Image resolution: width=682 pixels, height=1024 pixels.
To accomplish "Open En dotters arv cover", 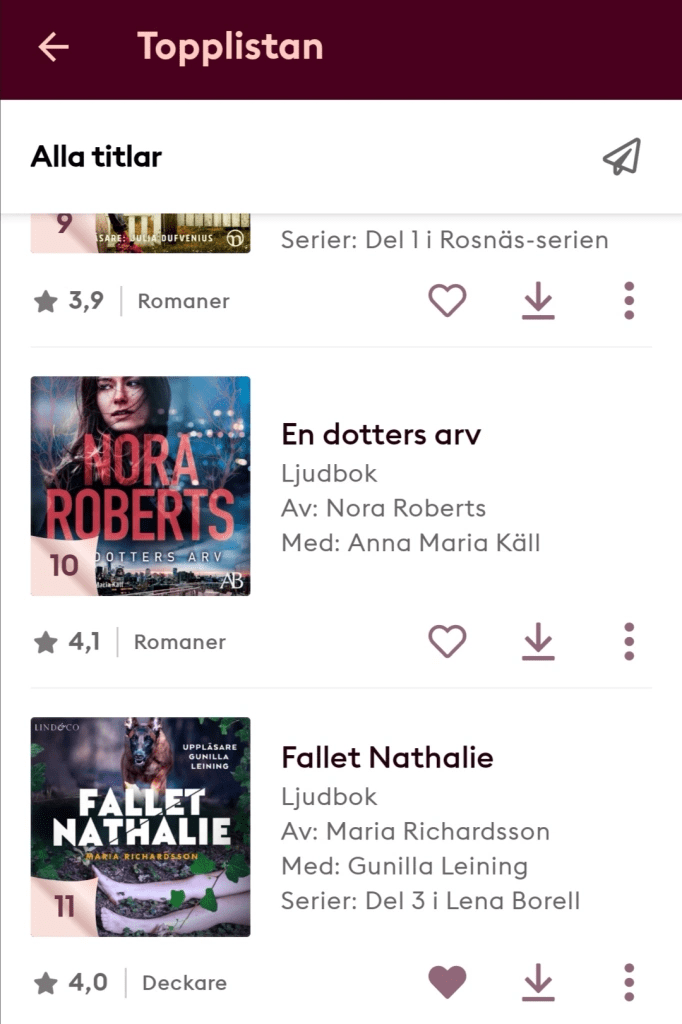I will pos(140,486).
